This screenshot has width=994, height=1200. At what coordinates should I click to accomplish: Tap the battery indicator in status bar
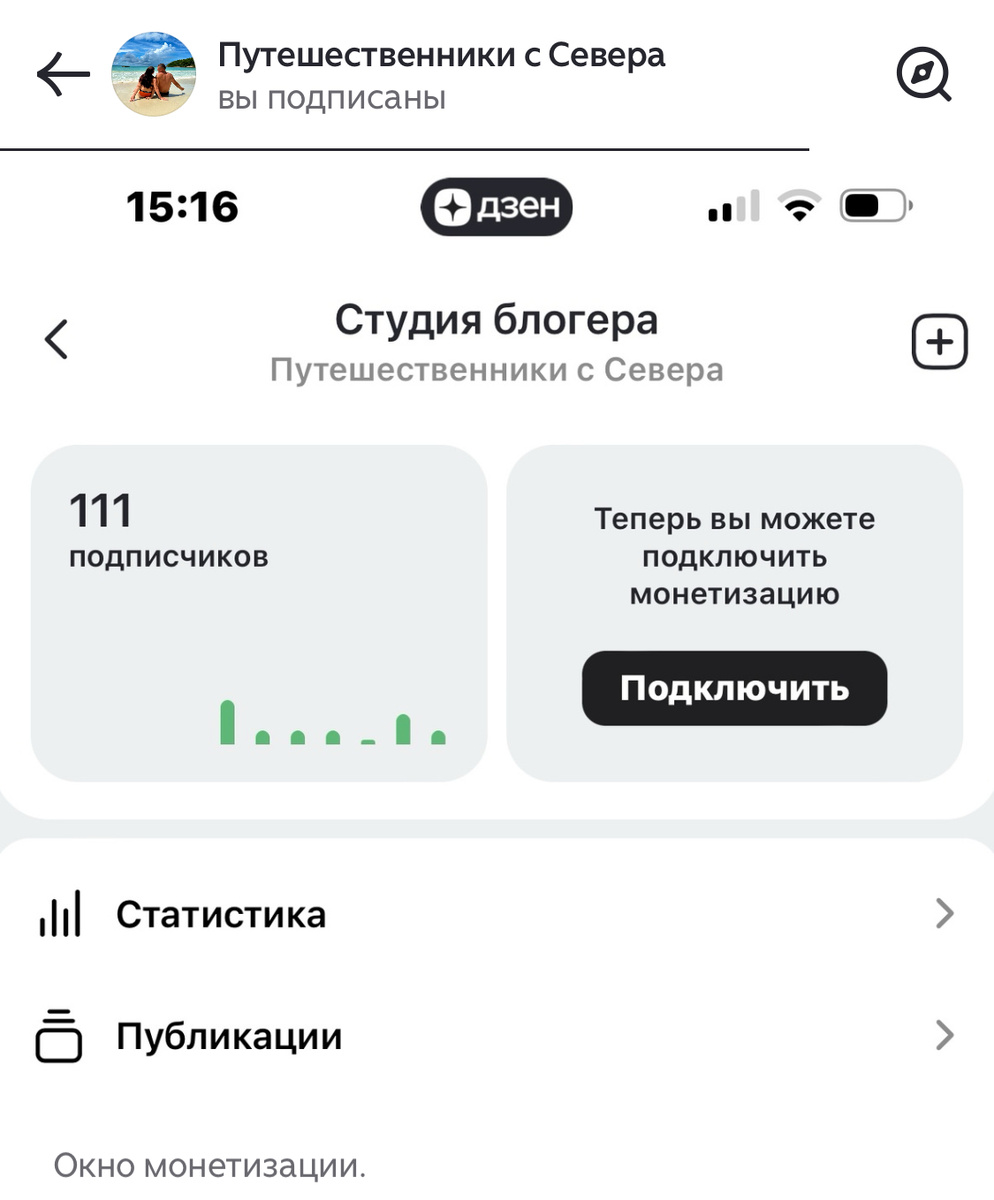coord(872,205)
